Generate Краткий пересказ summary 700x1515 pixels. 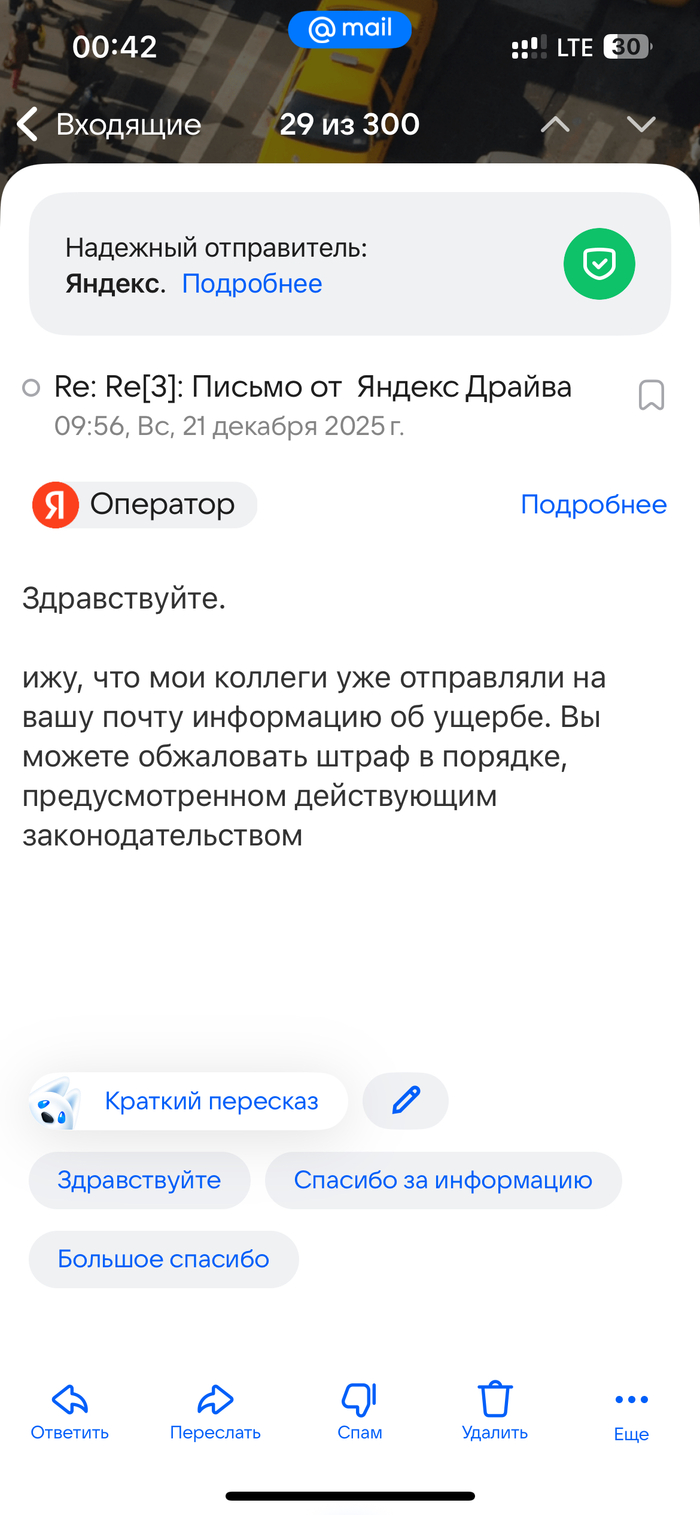190,1101
